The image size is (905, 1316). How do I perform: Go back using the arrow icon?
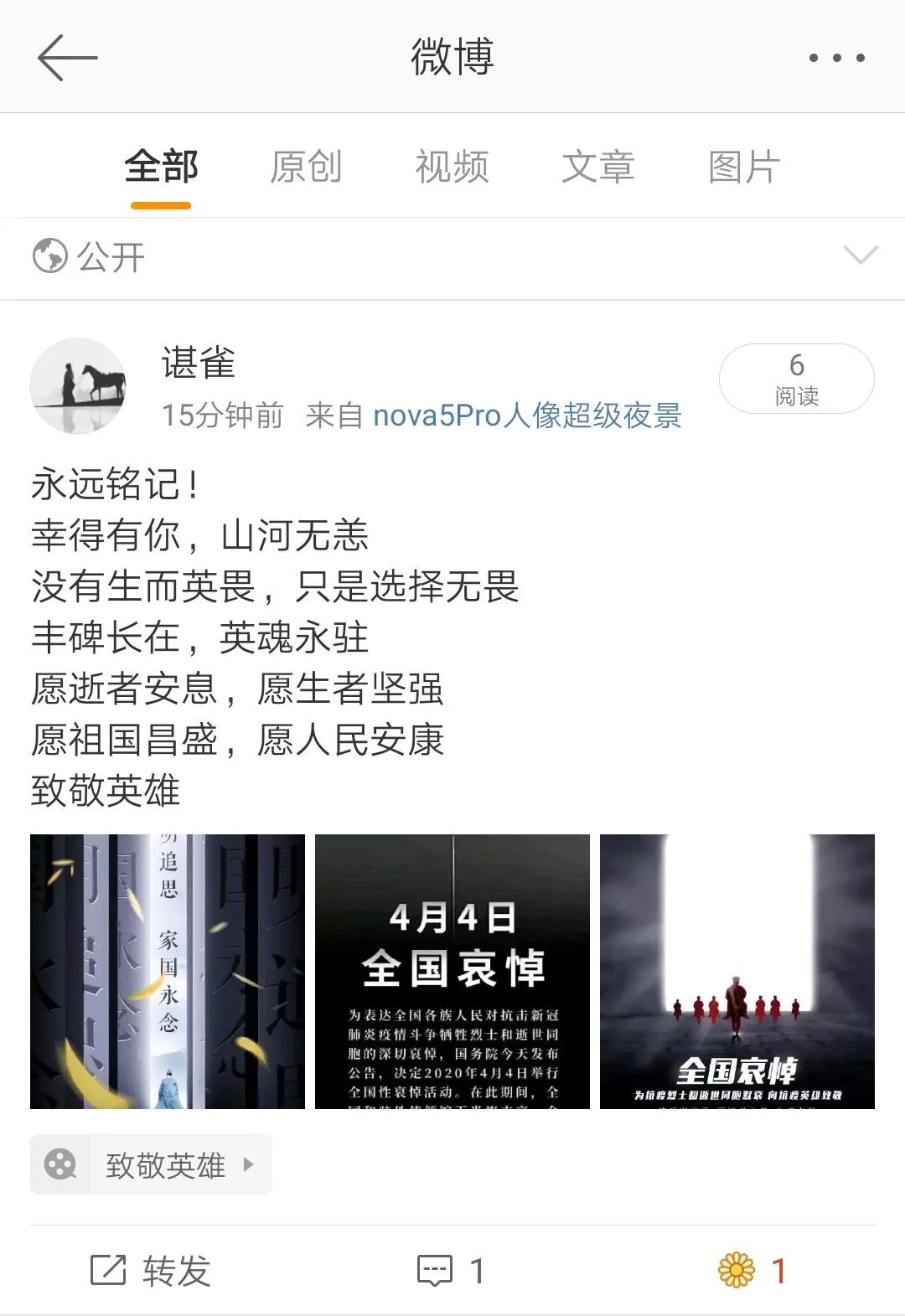[x=67, y=58]
